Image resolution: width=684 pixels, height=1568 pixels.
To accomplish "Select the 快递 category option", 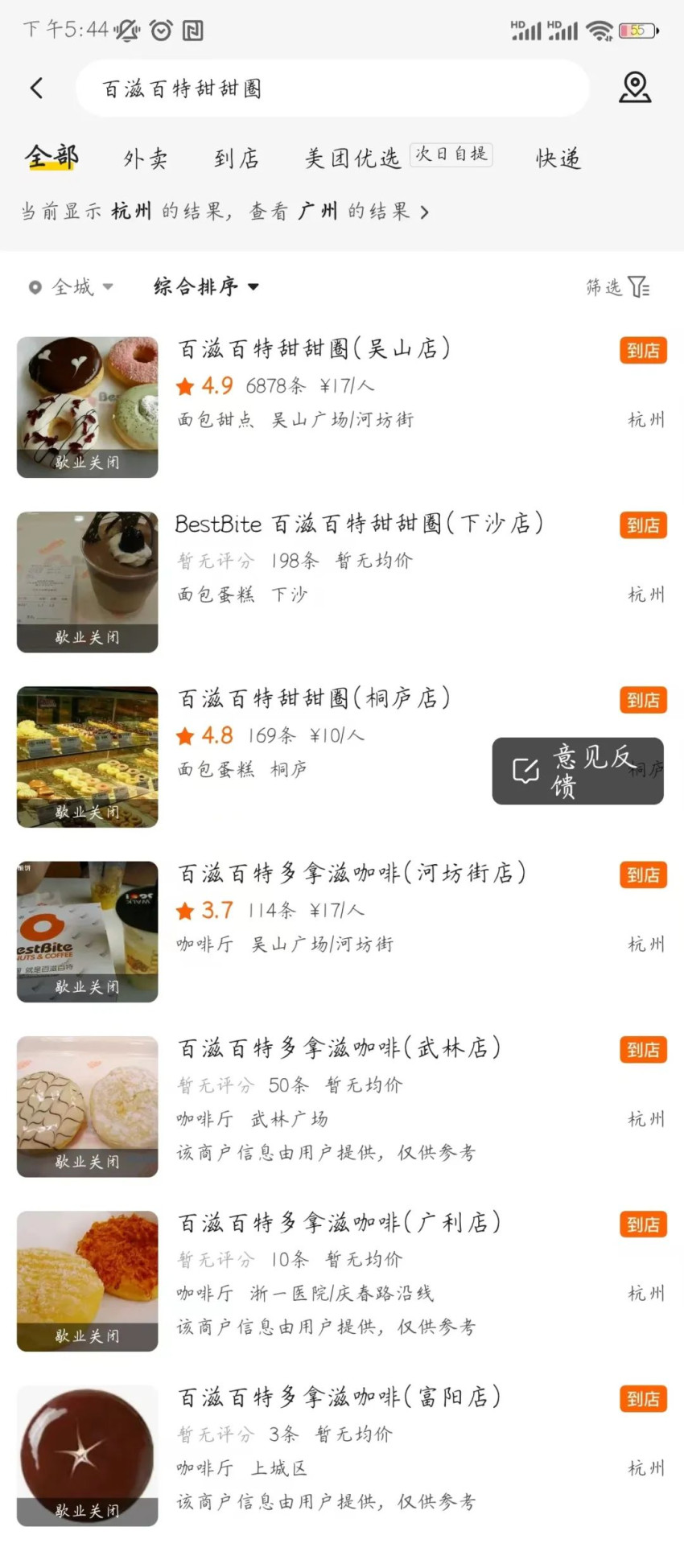I will [x=557, y=158].
